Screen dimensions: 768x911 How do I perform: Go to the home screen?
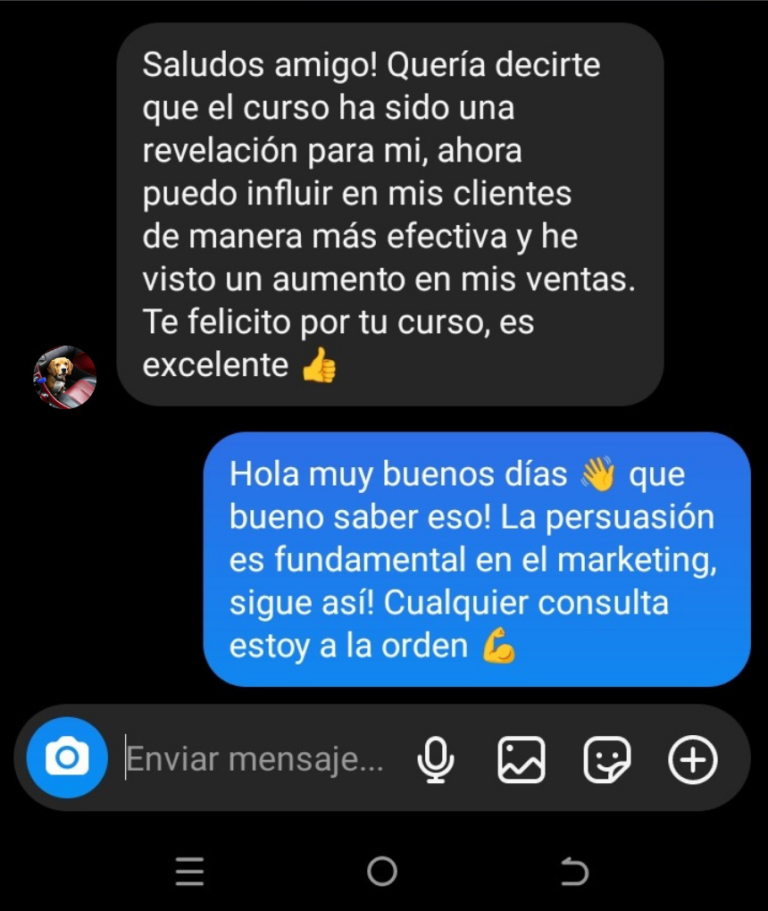pyautogui.click(x=382, y=872)
